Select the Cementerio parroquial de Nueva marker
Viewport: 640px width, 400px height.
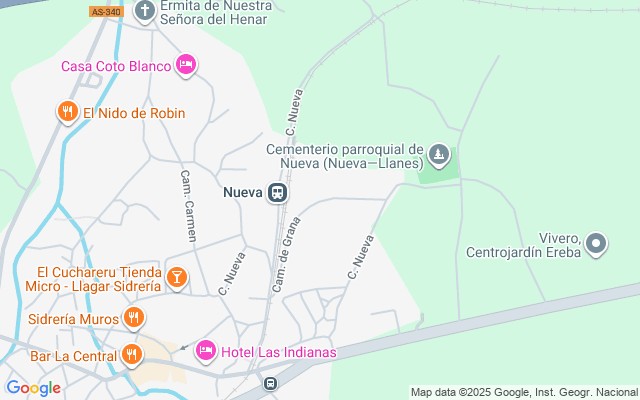click(x=439, y=155)
